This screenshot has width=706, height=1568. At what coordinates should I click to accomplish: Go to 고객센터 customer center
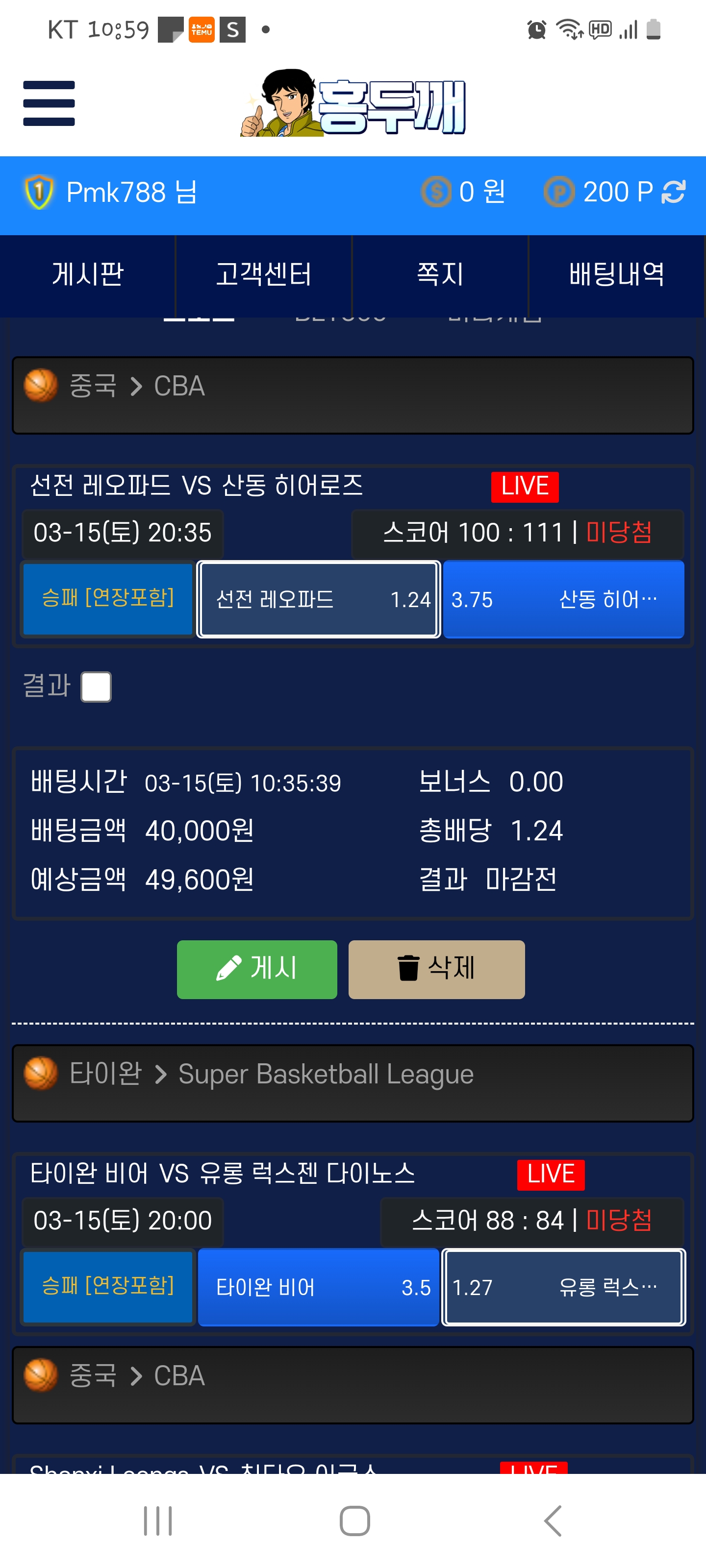(264, 274)
